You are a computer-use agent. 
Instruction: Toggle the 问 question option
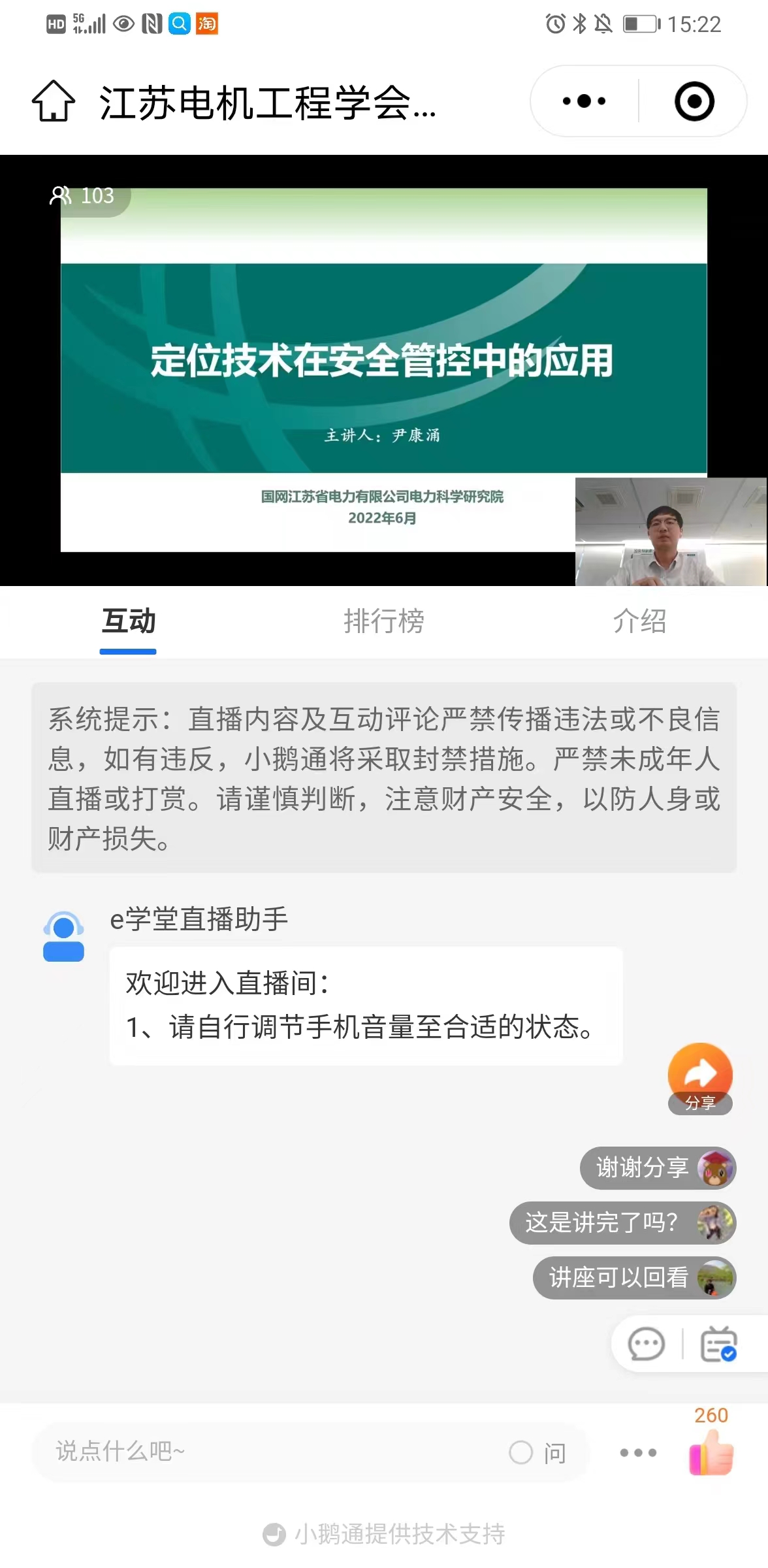[x=538, y=1453]
